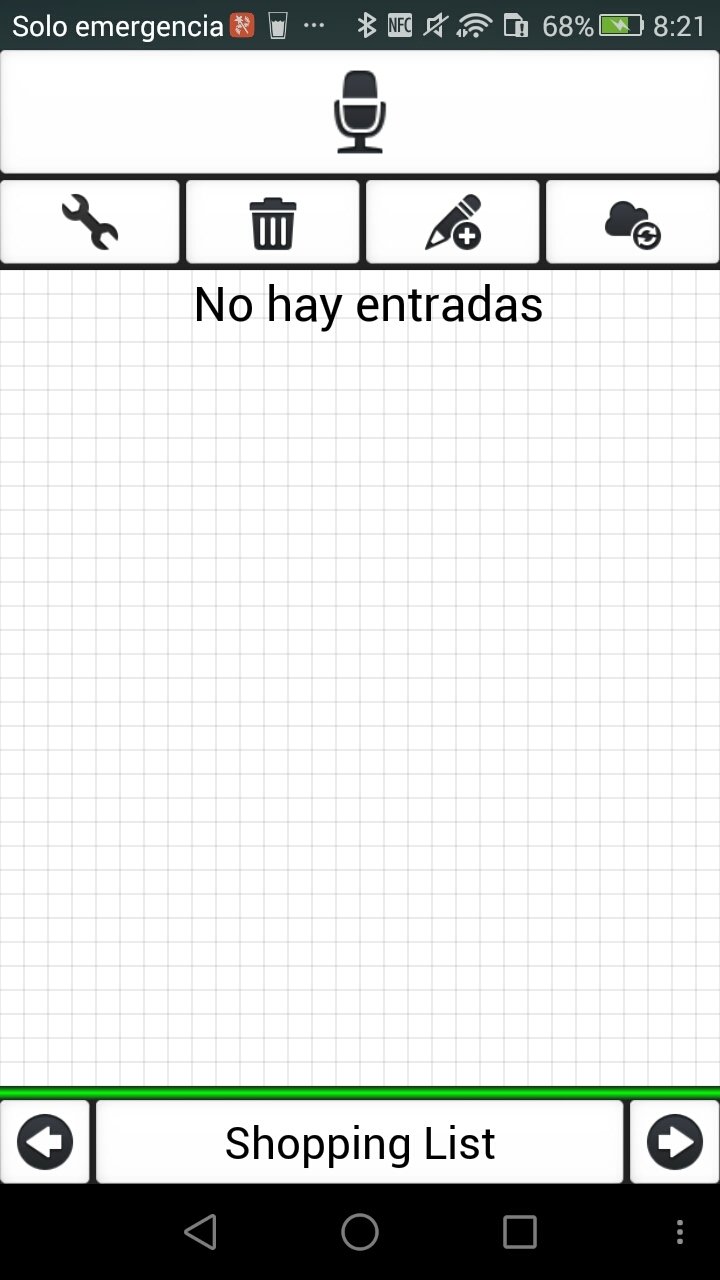Image resolution: width=720 pixels, height=1280 pixels.
Task: Tap the trash can delete button
Action: 273,222
